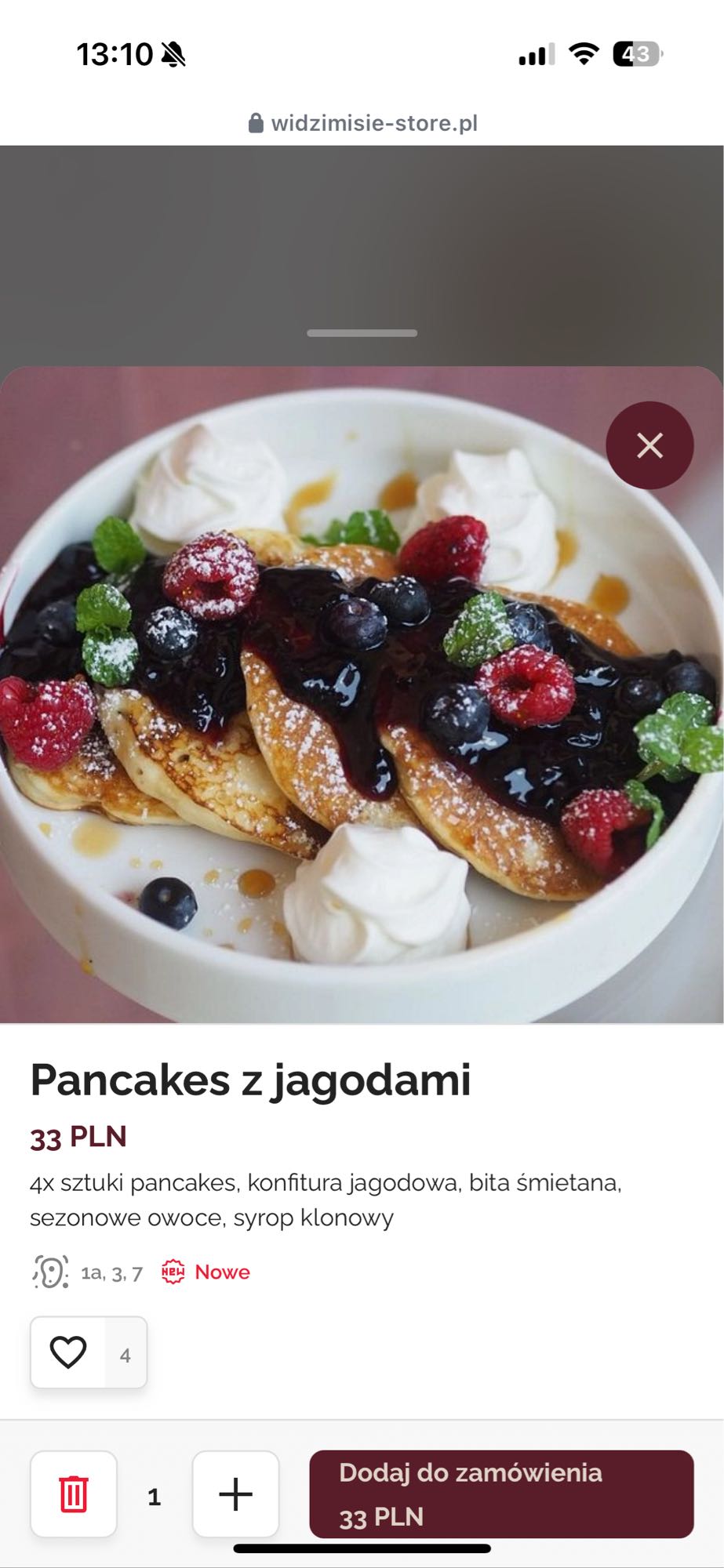Click the trash icon to remove item
This screenshot has height=1568, width=724.
tap(73, 1493)
